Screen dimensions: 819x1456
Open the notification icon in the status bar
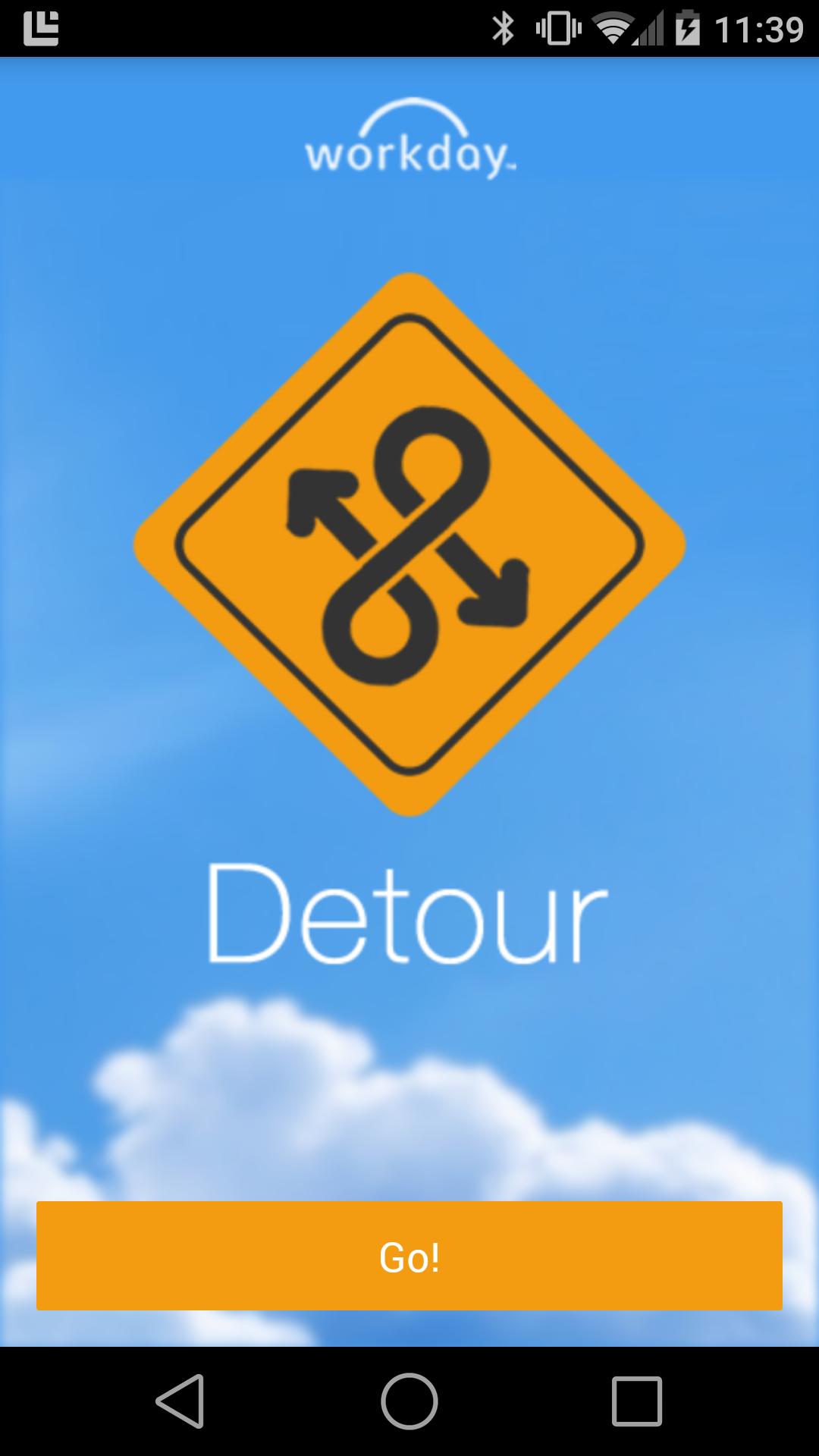(x=42, y=29)
